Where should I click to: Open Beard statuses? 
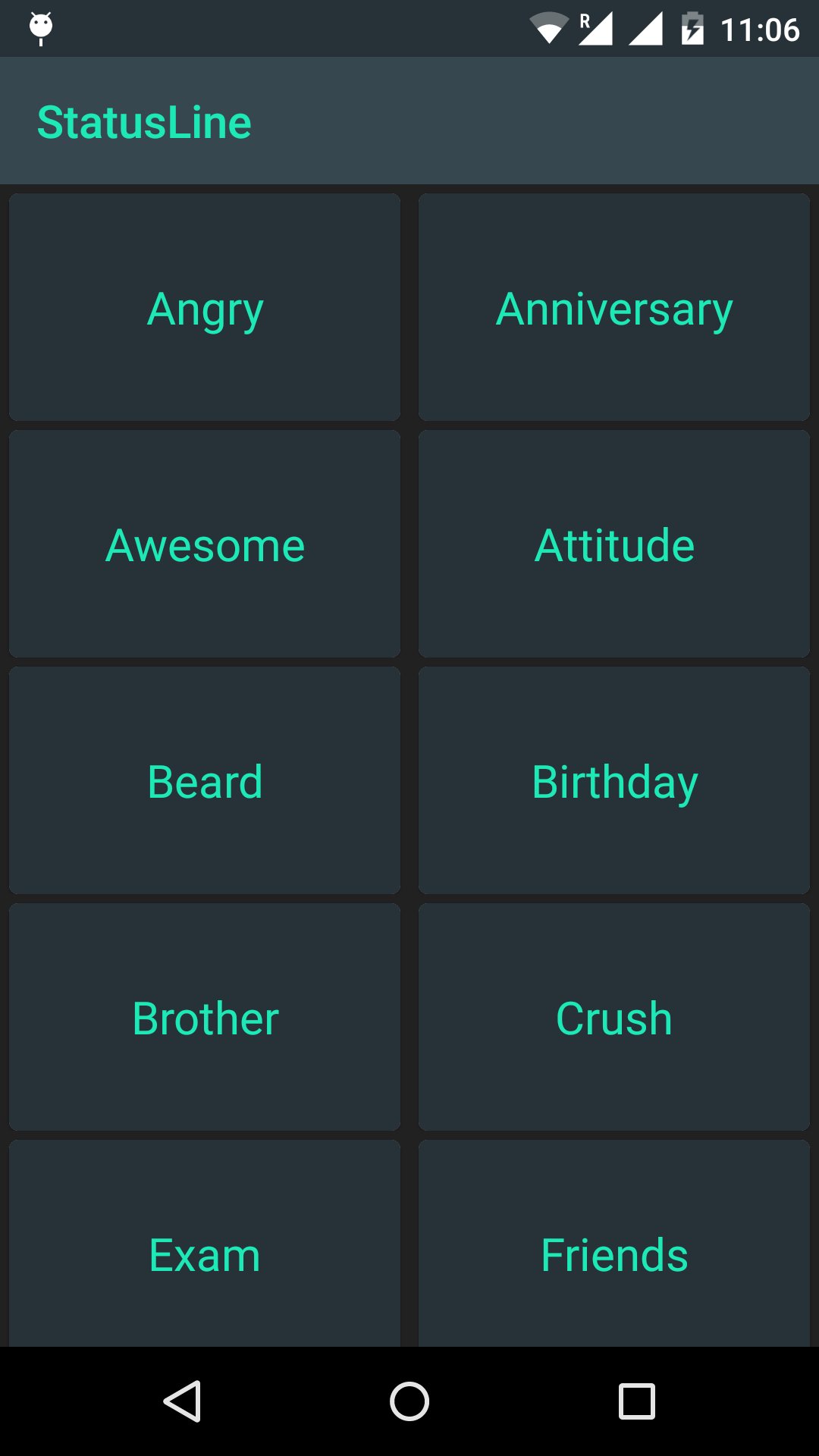[205, 780]
